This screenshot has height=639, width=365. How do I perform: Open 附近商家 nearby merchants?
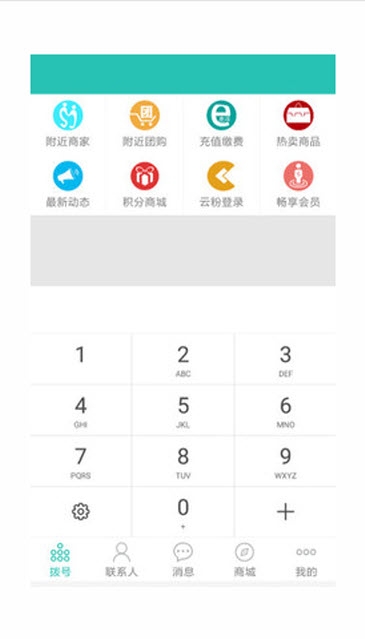click(x=68, y=123)
